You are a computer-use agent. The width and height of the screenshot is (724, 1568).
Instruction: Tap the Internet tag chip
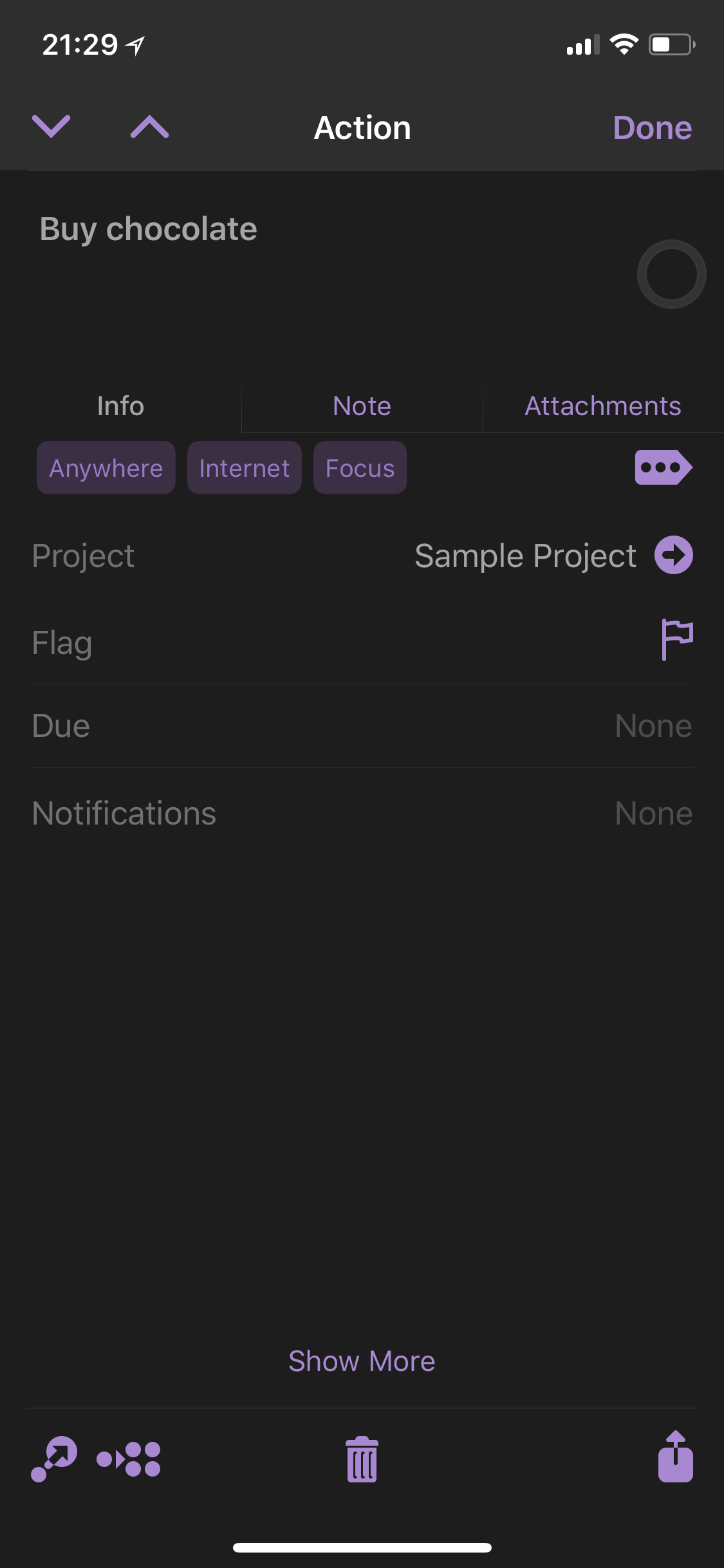[x=245, y=468]
